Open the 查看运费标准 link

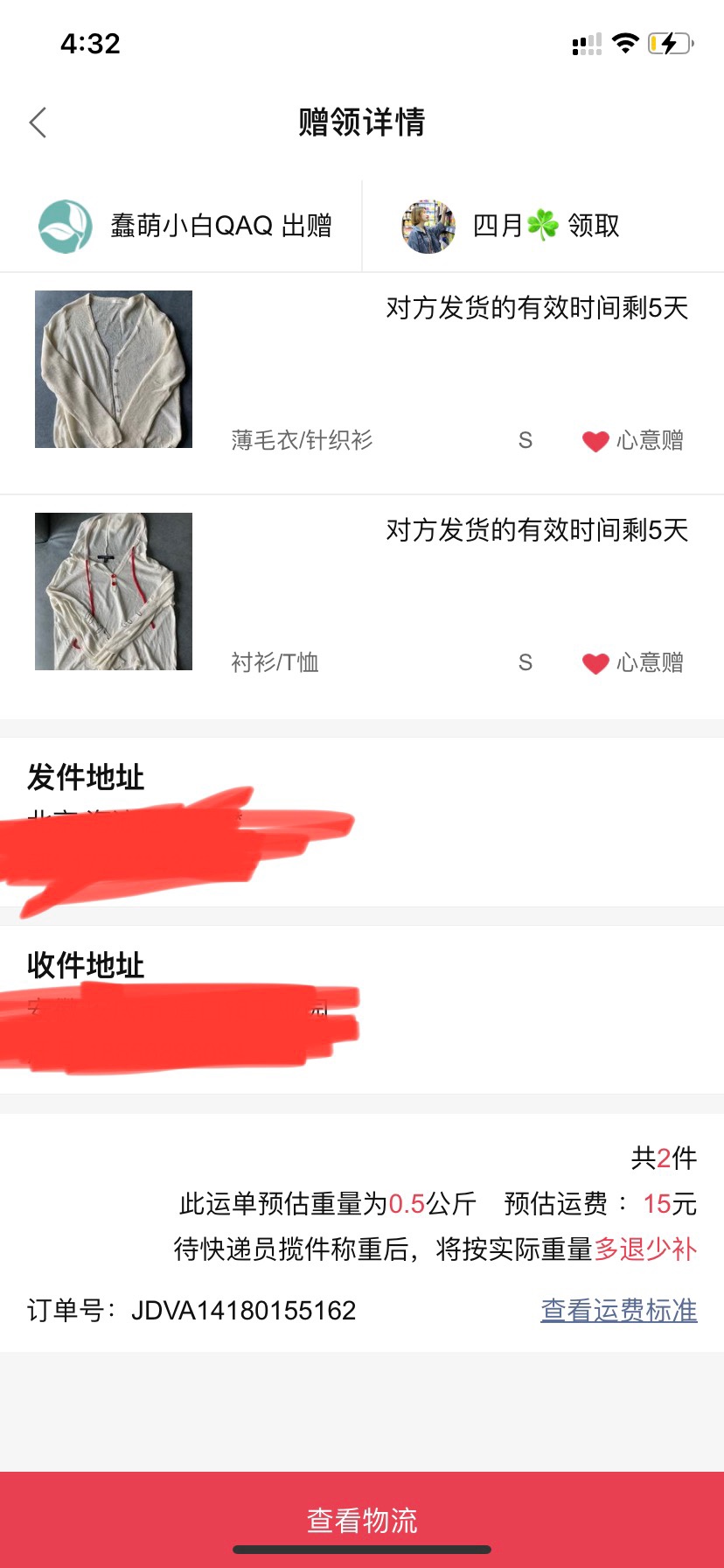tap(618, 1310)
